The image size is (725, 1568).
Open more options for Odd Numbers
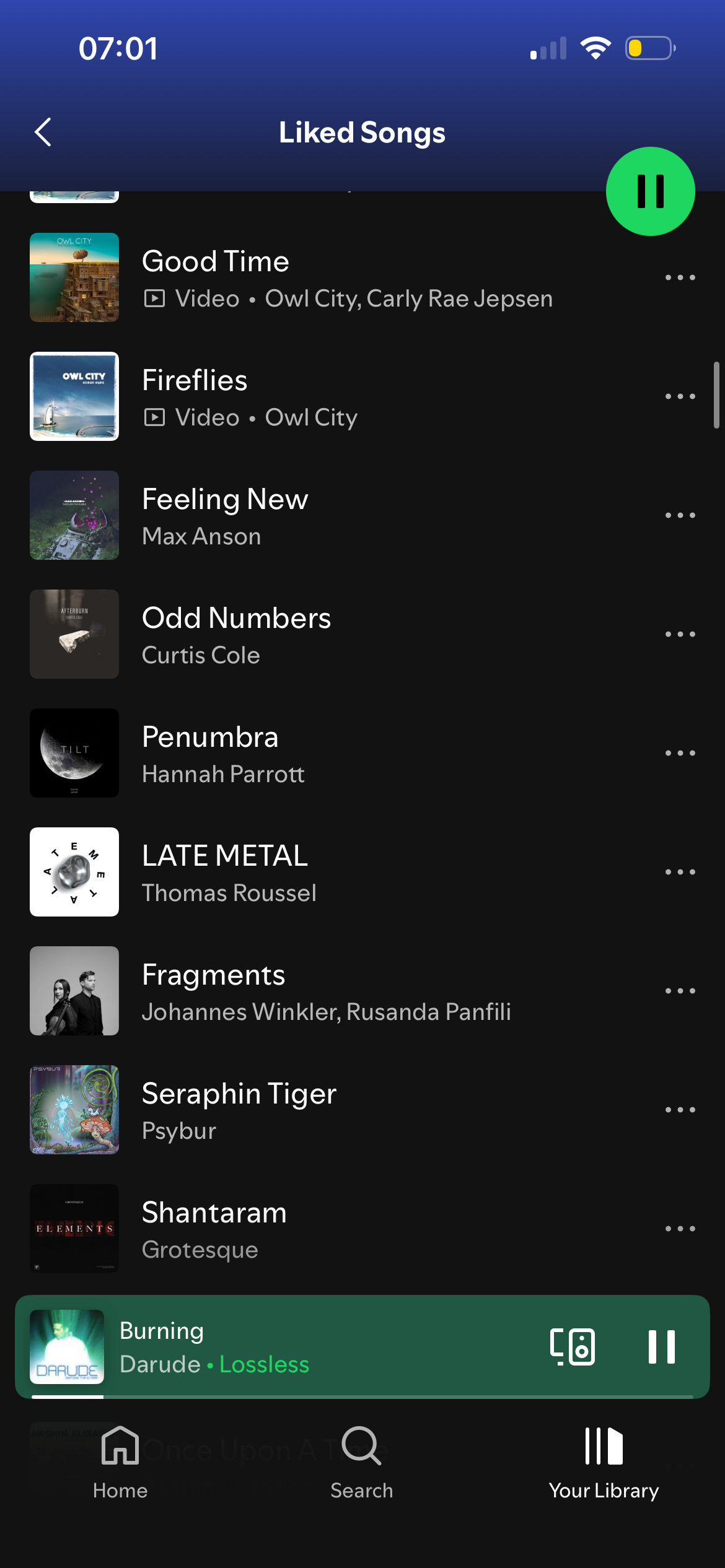680,634
